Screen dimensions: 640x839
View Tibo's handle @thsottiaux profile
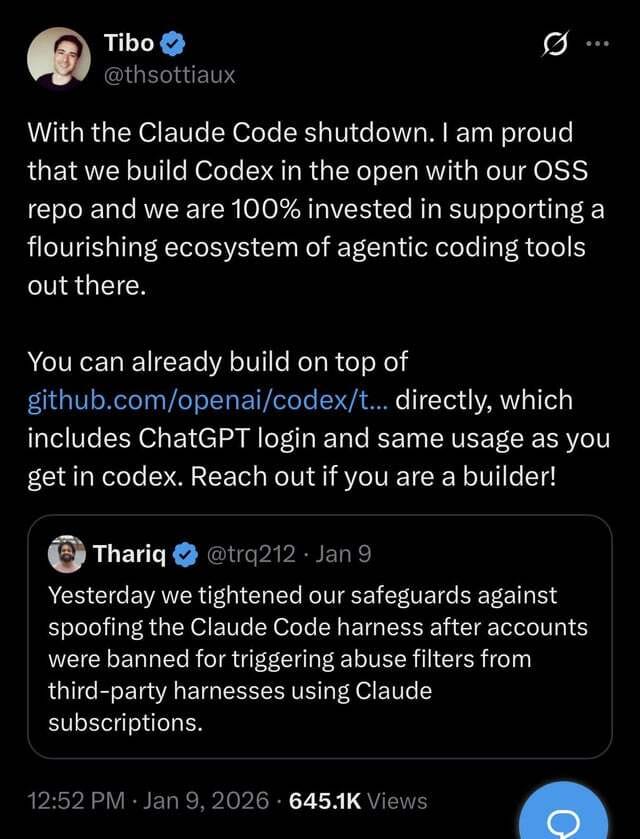click(x=170, y=73)
